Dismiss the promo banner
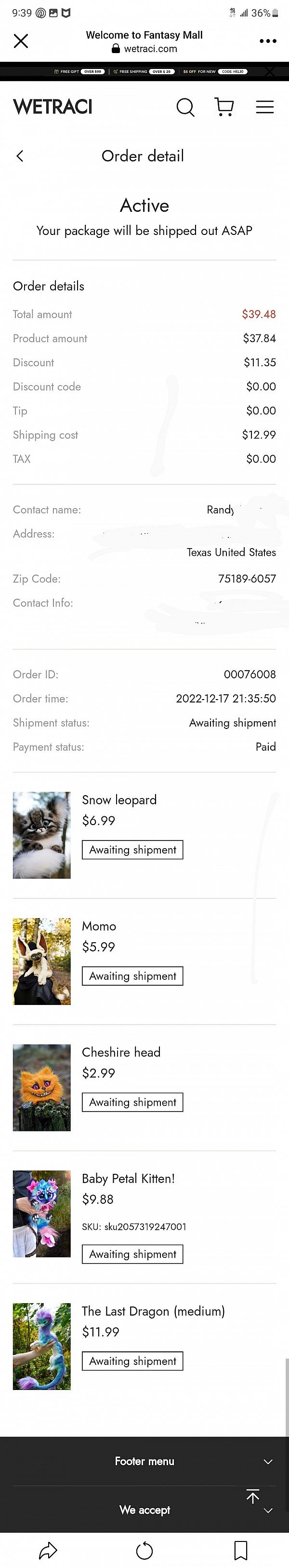The image size is (289, 1568). tap(270, 72)
